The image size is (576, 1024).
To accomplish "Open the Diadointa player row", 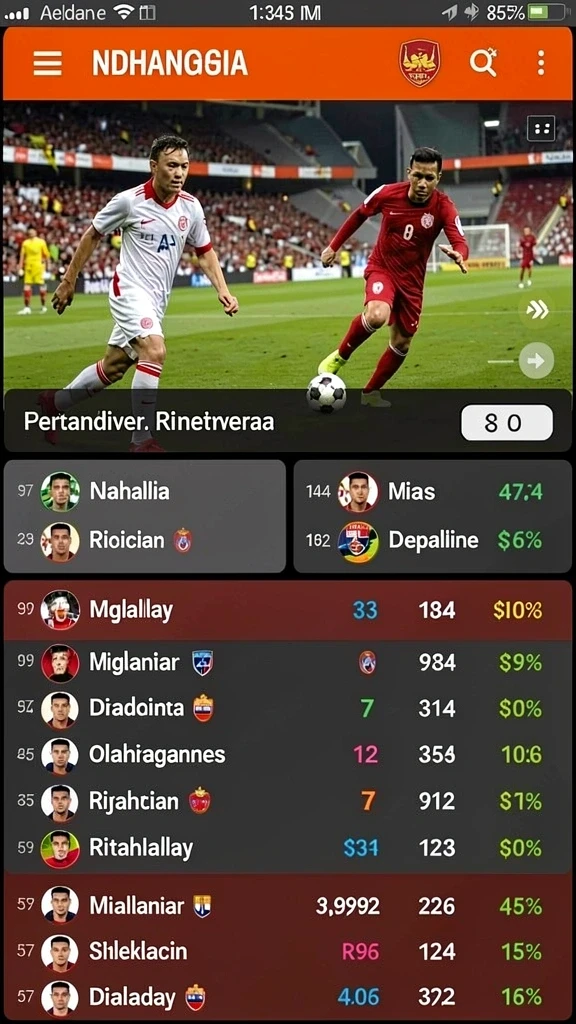I will tap(288, 709).
